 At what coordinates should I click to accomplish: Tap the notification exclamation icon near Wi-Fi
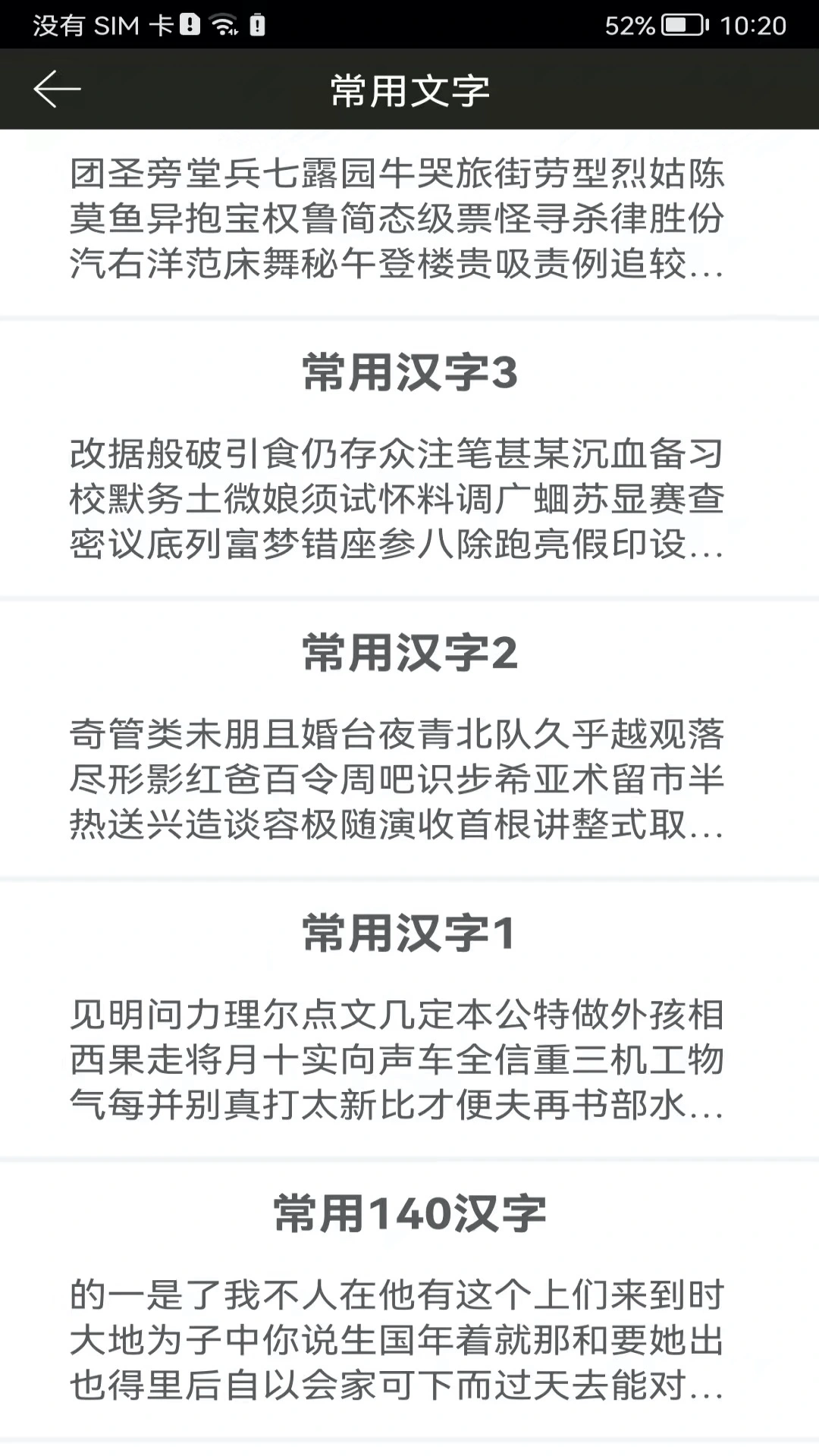[258, 25]
